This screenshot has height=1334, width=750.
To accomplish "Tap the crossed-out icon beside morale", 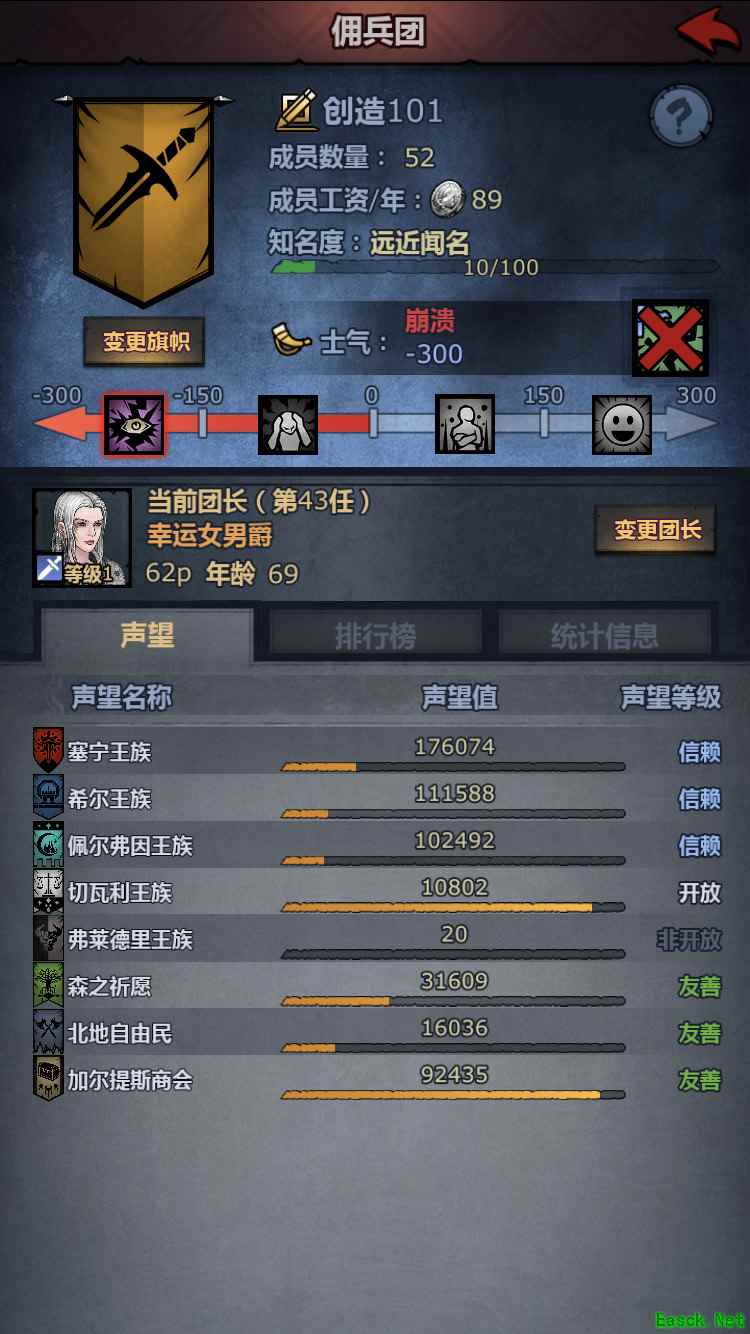I will tap(670, 338).
